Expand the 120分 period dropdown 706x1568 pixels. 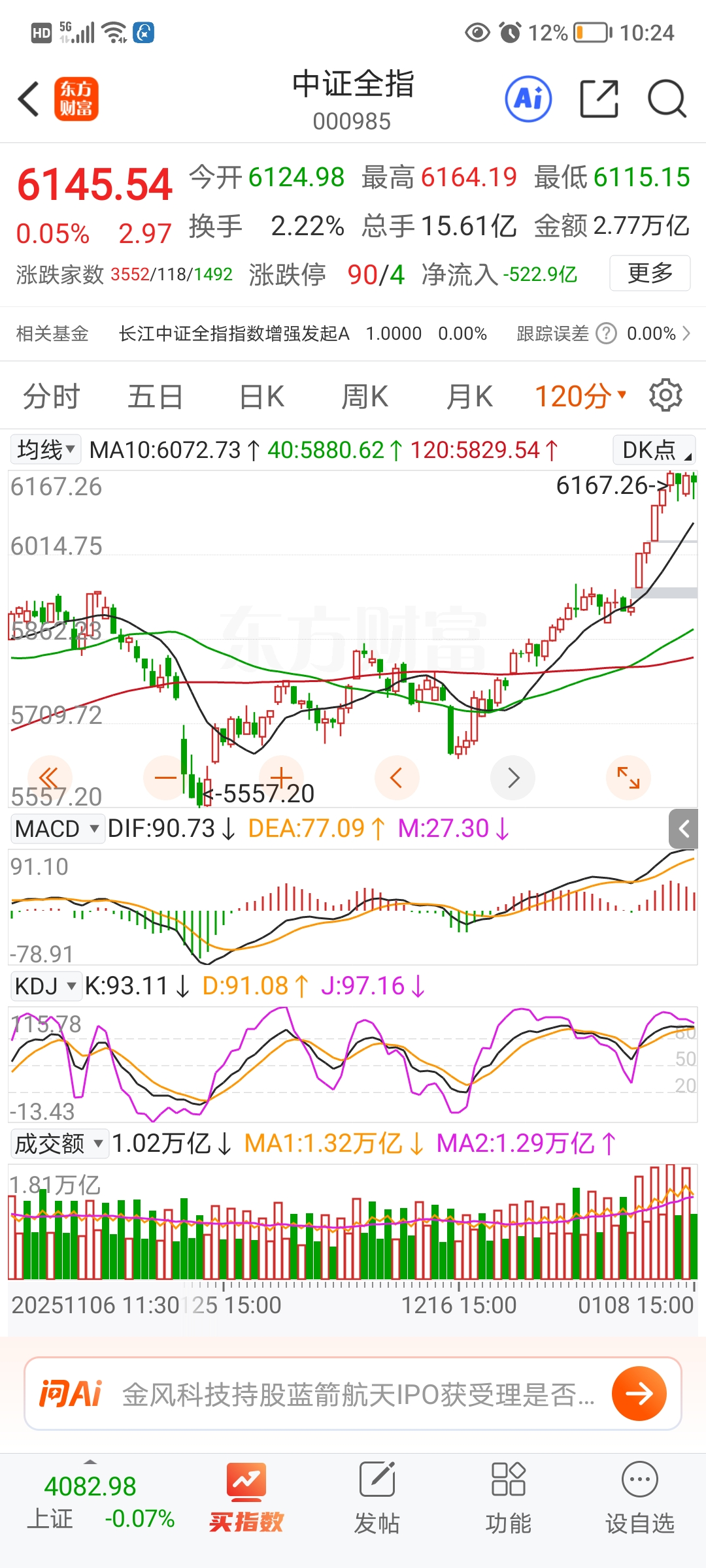[x=580, y=397]
